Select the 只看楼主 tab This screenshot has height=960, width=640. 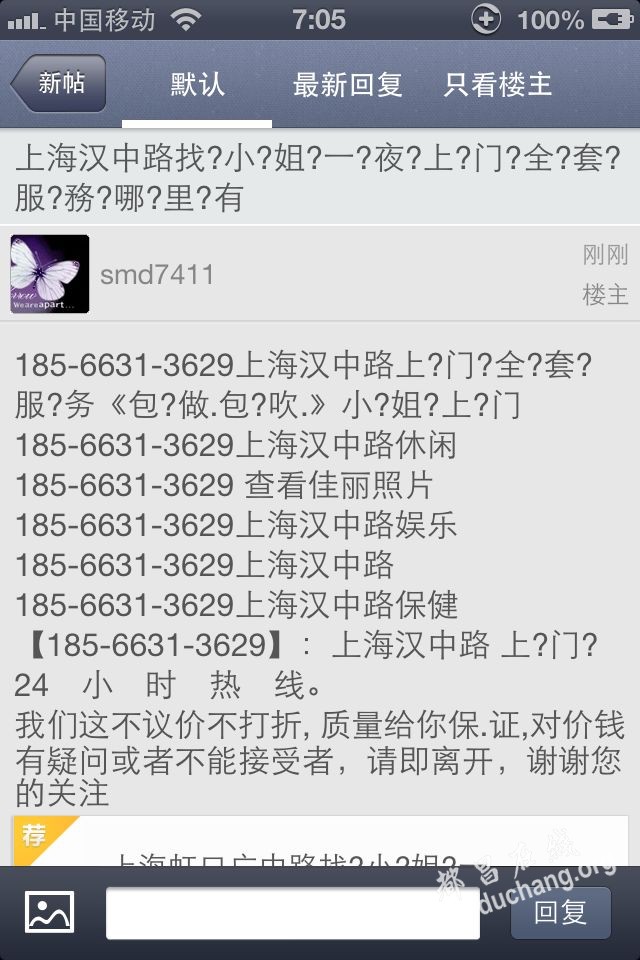[x=497, y=85]
